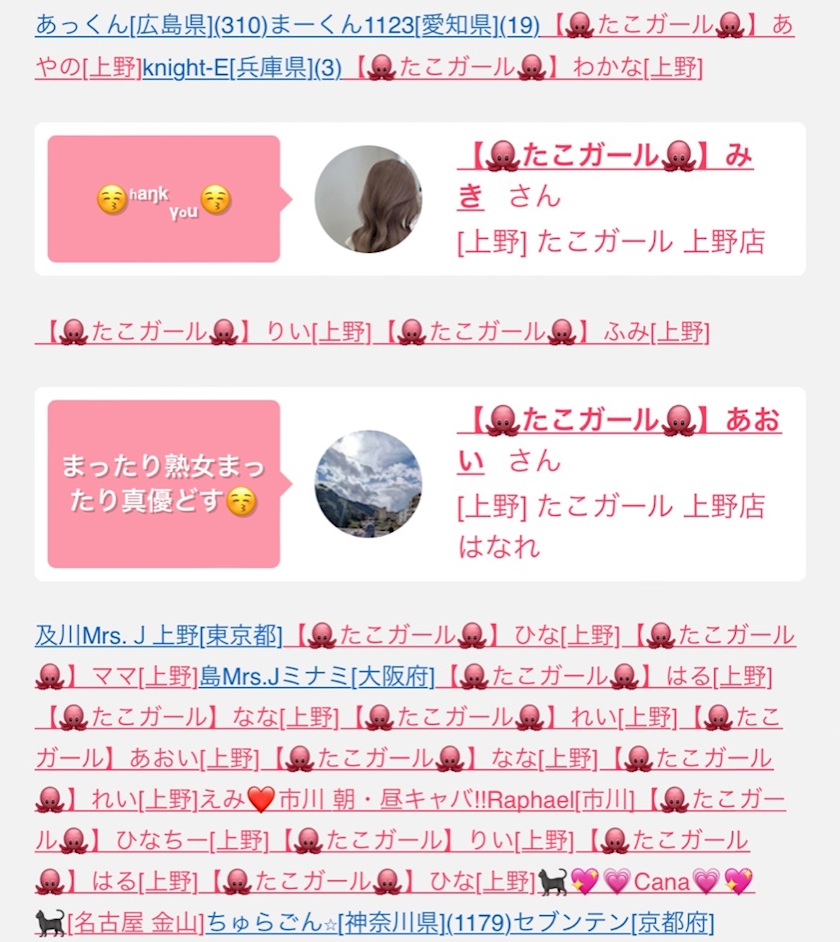
Task: Open まーくん1123[愛知県](19) link
Action: click(x=404, y=25)
